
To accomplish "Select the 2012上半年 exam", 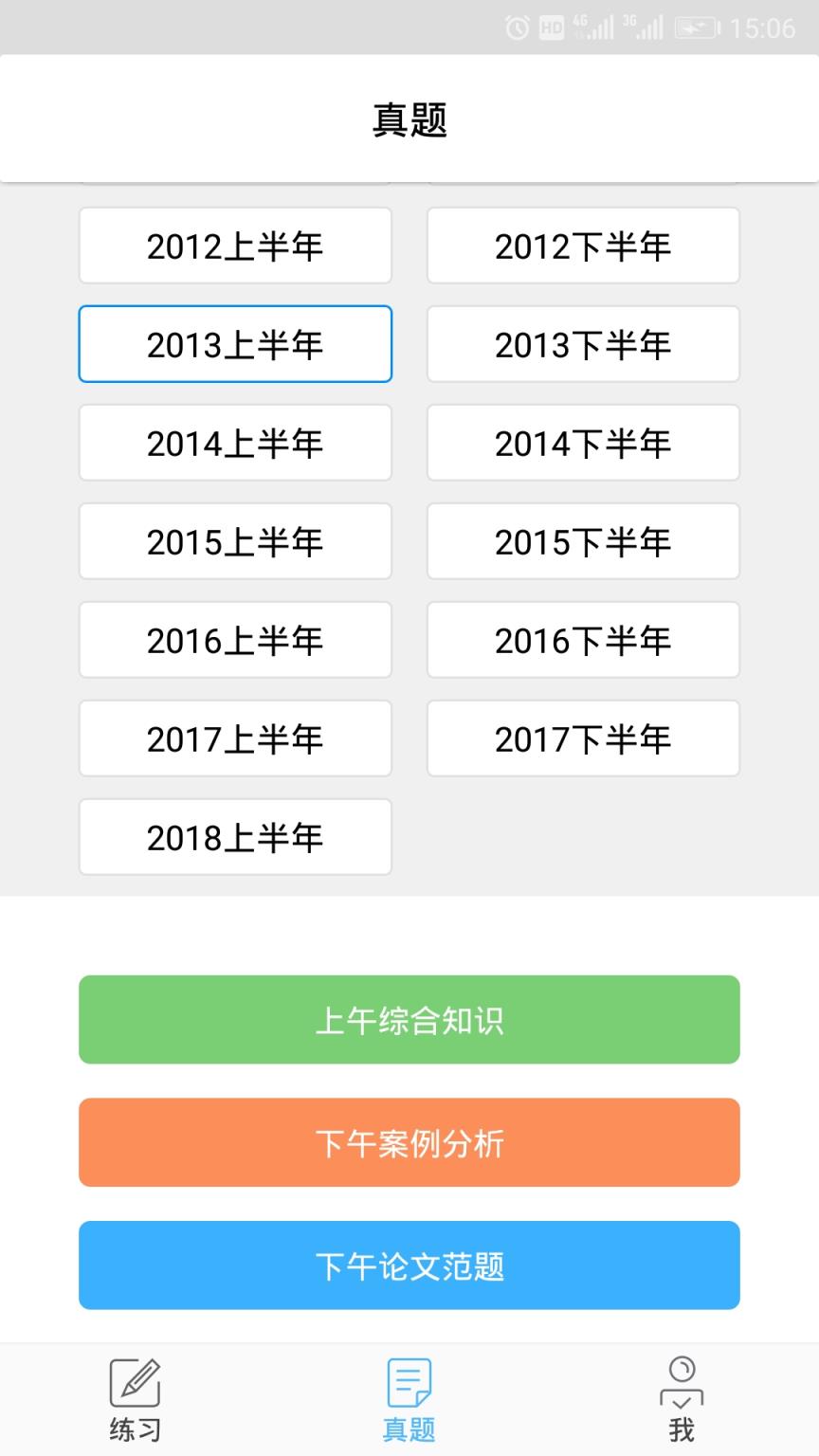I will pos(235,246).
